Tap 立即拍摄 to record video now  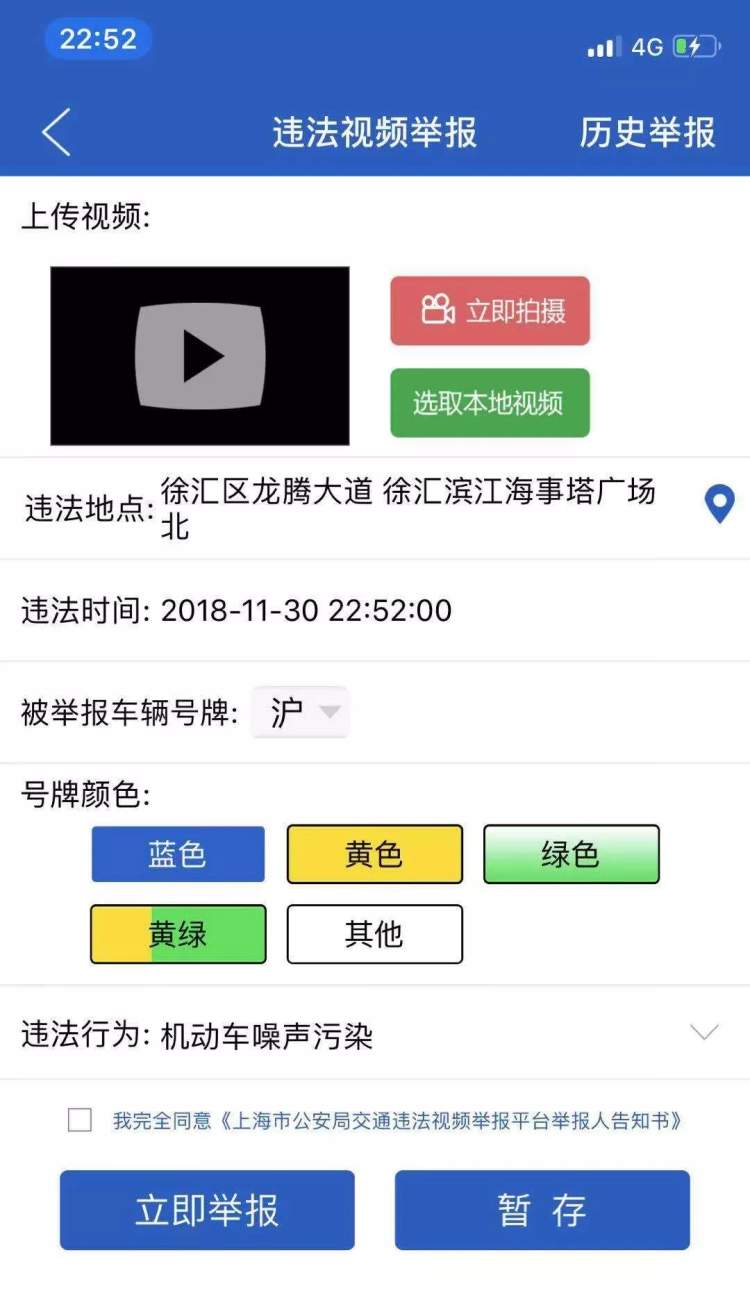pyautogui.click(x=490, y=311)
